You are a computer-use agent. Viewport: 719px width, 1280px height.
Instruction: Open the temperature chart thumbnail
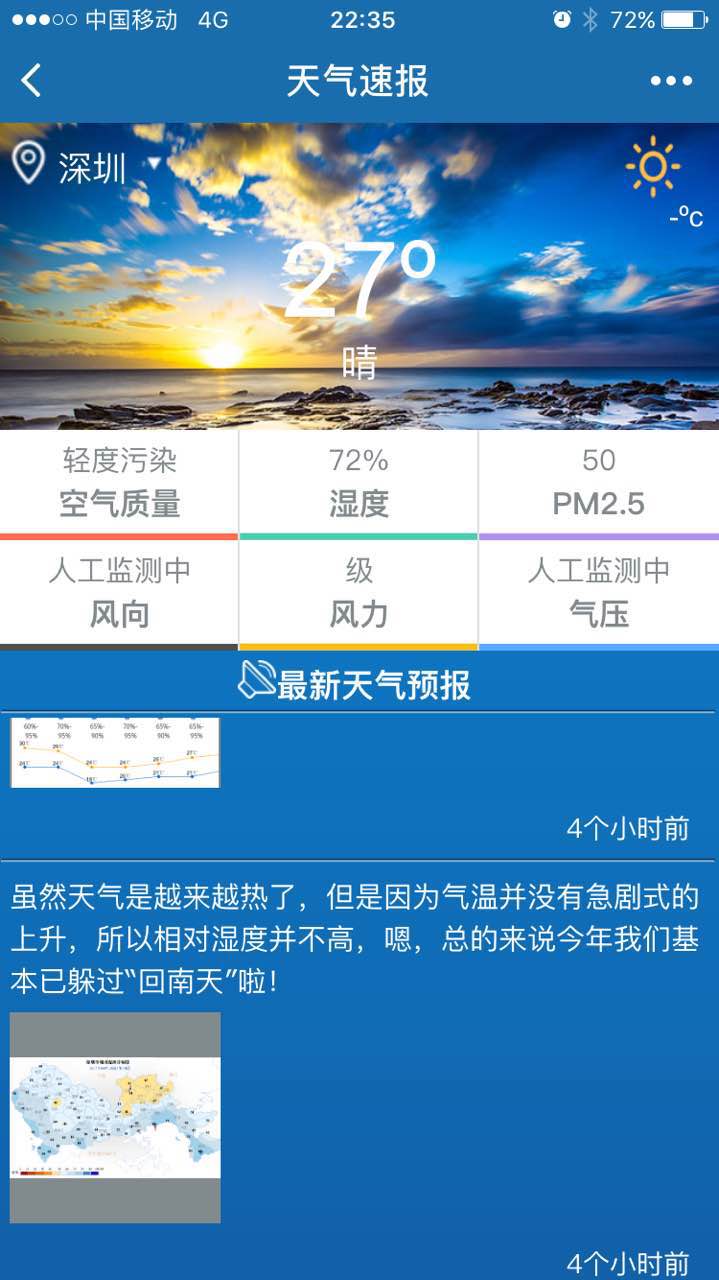pos(115,752)
